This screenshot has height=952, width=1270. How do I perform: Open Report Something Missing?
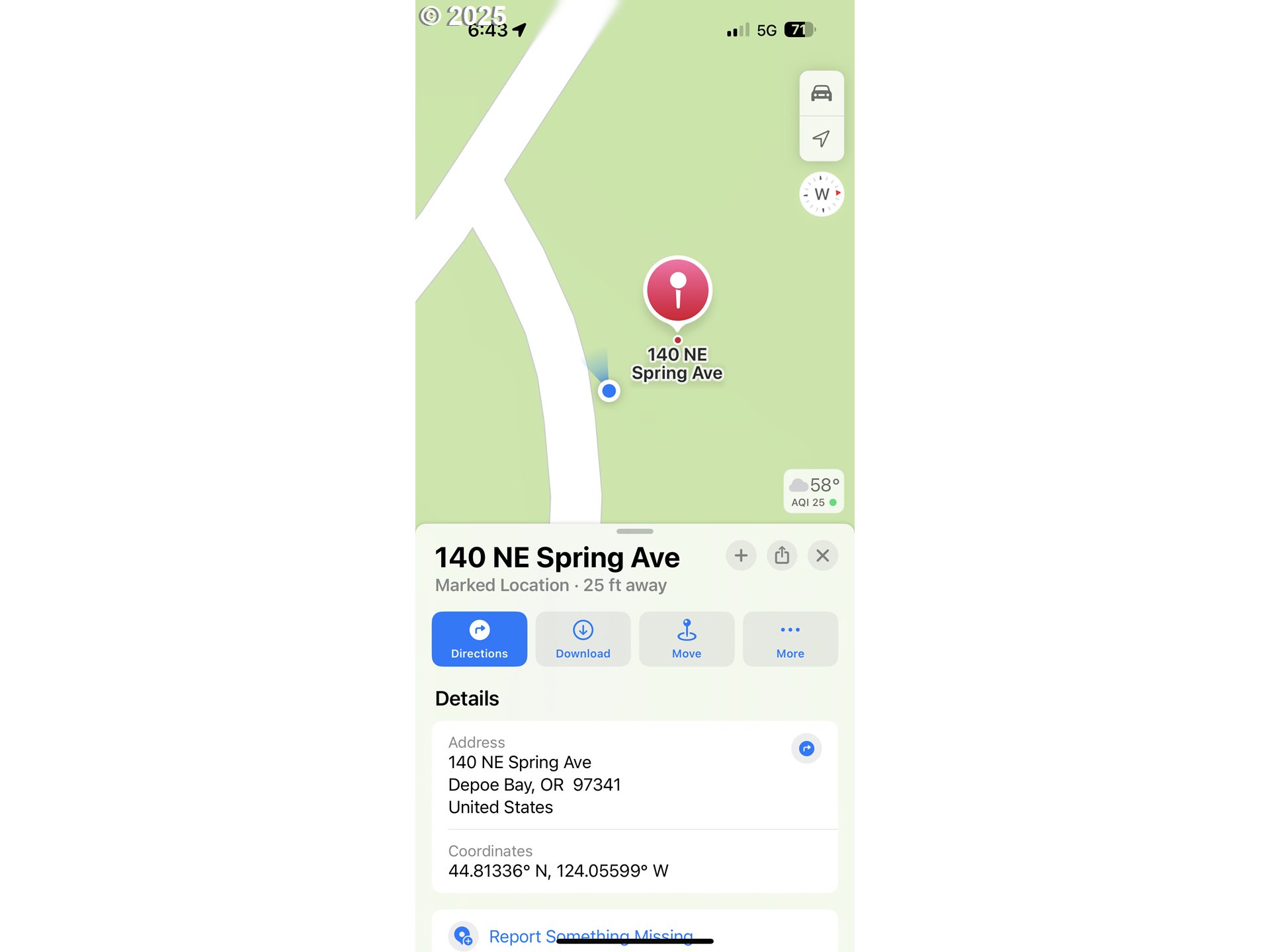(x=590, y=936)
